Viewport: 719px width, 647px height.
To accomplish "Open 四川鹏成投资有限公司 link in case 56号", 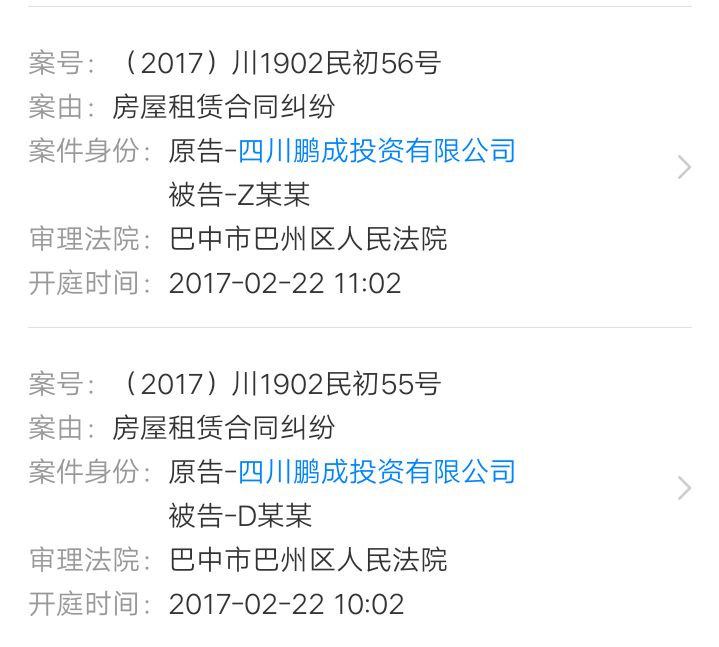I will point(377,151).
